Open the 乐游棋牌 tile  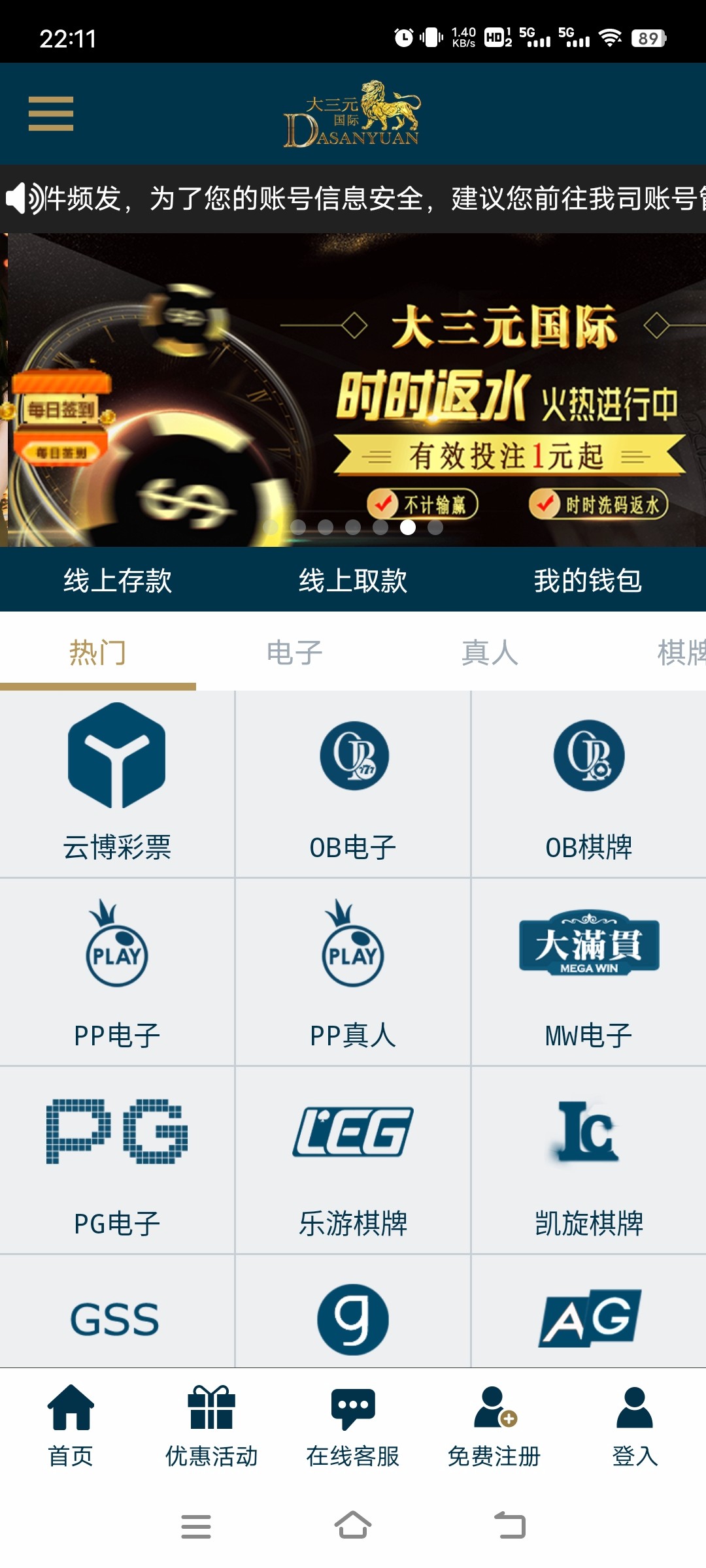[353, 1160]
